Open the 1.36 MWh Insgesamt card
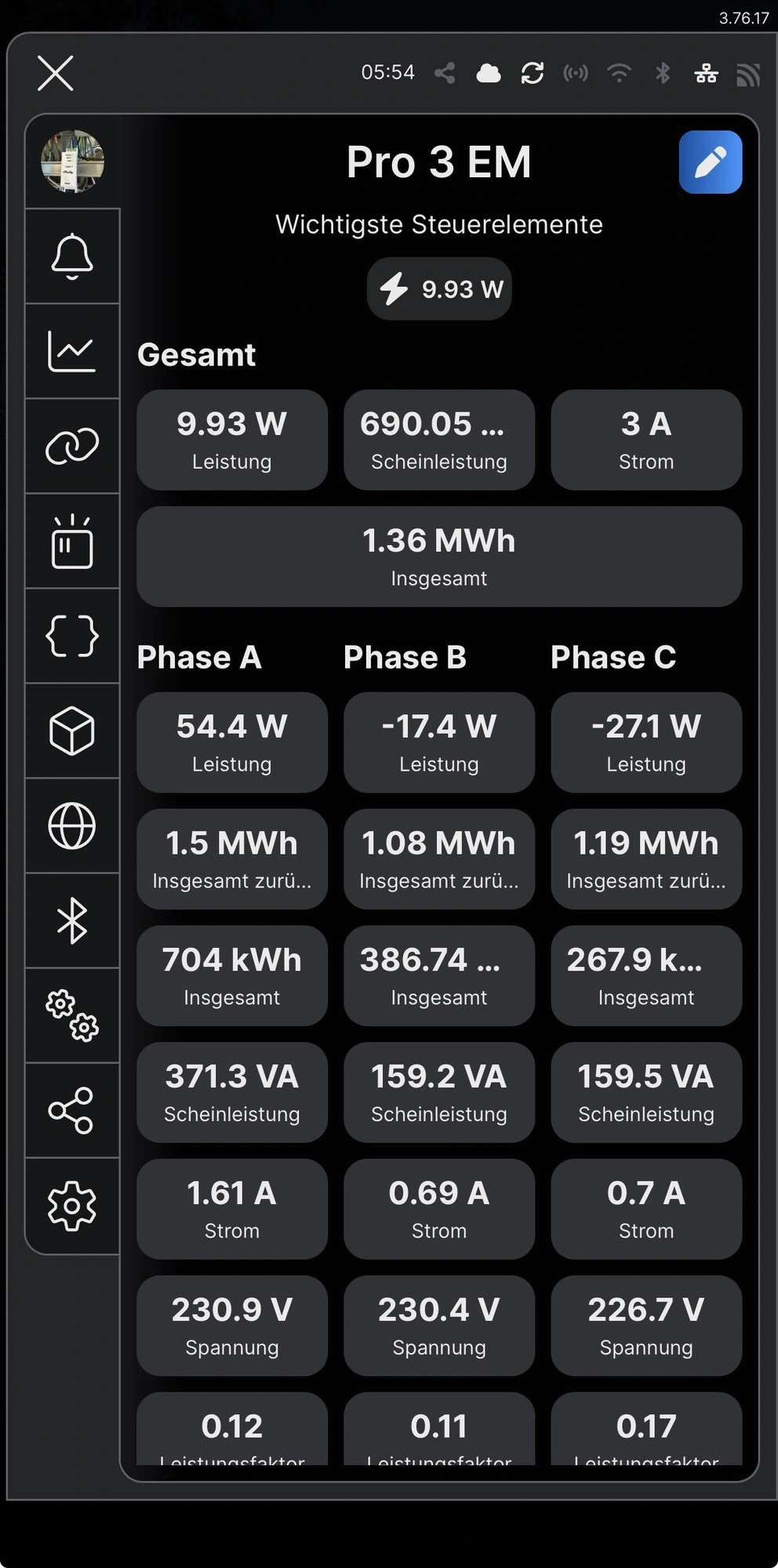 pyautogui.click(x=439, y=557)
